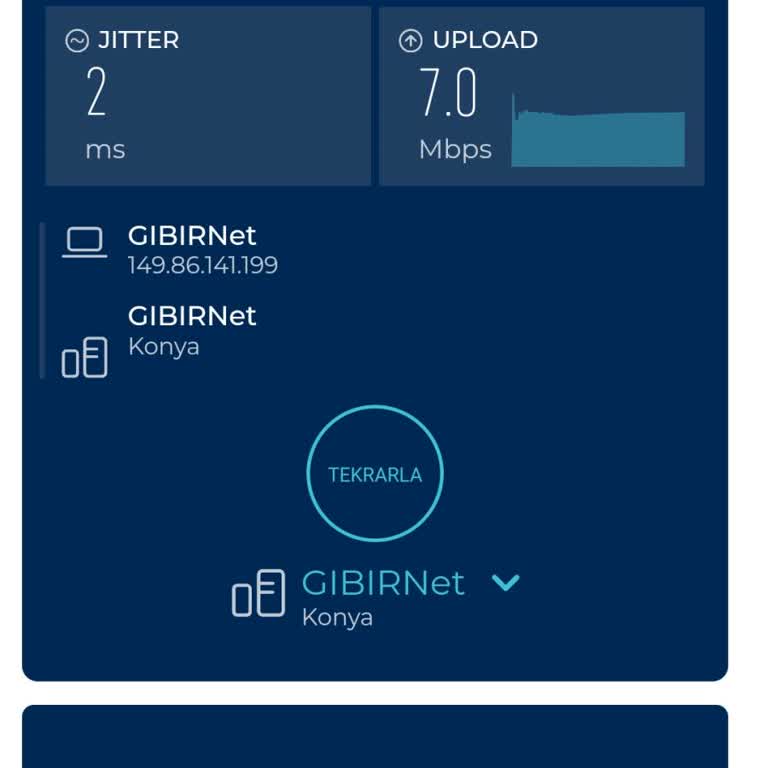Tap the TEKRARLA button to rerun test
This screenshot has height=768, width=768.
pyautogui.click(x=374, y=474)
